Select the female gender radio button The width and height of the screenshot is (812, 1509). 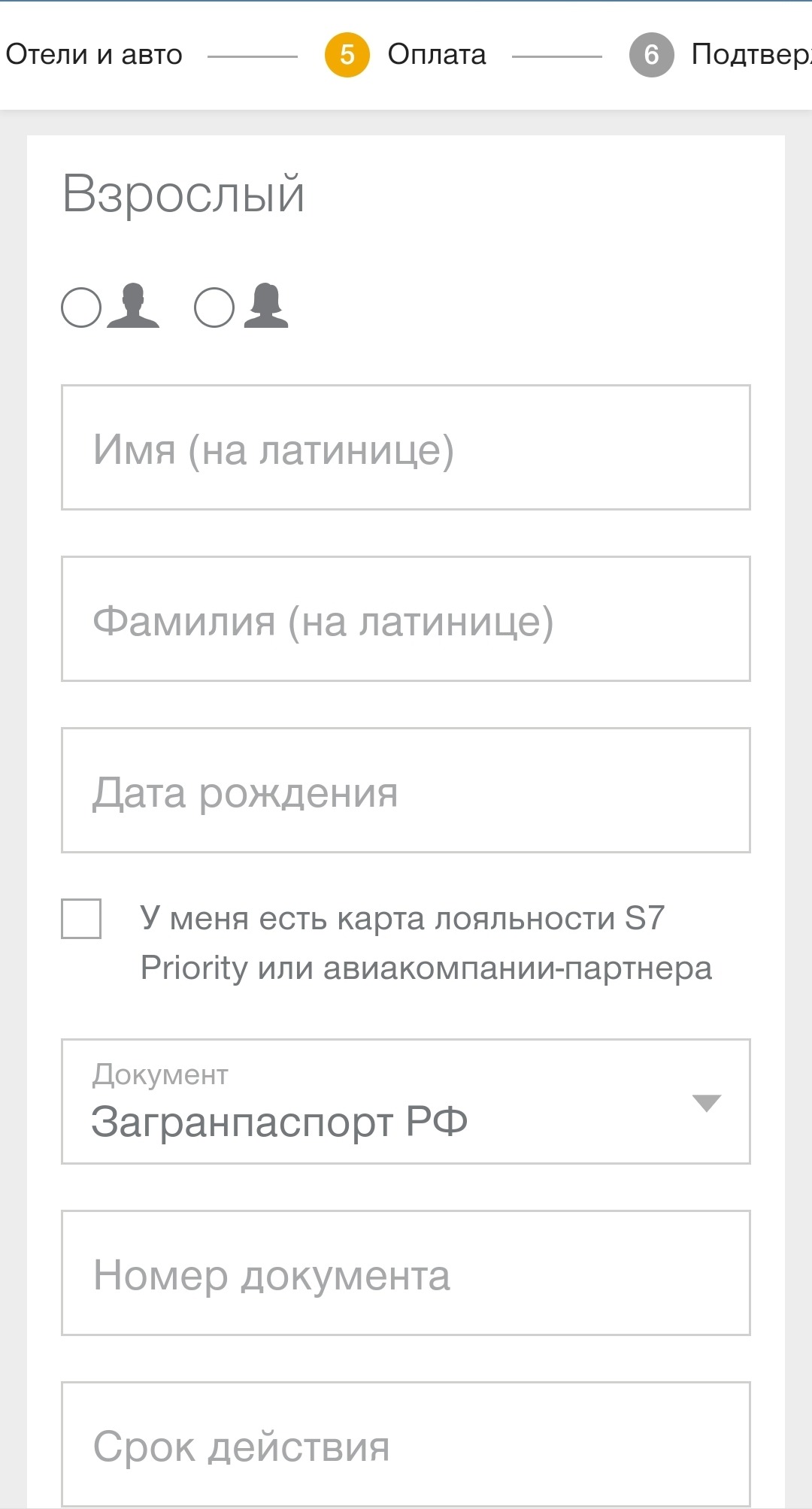tap(214, 308)
